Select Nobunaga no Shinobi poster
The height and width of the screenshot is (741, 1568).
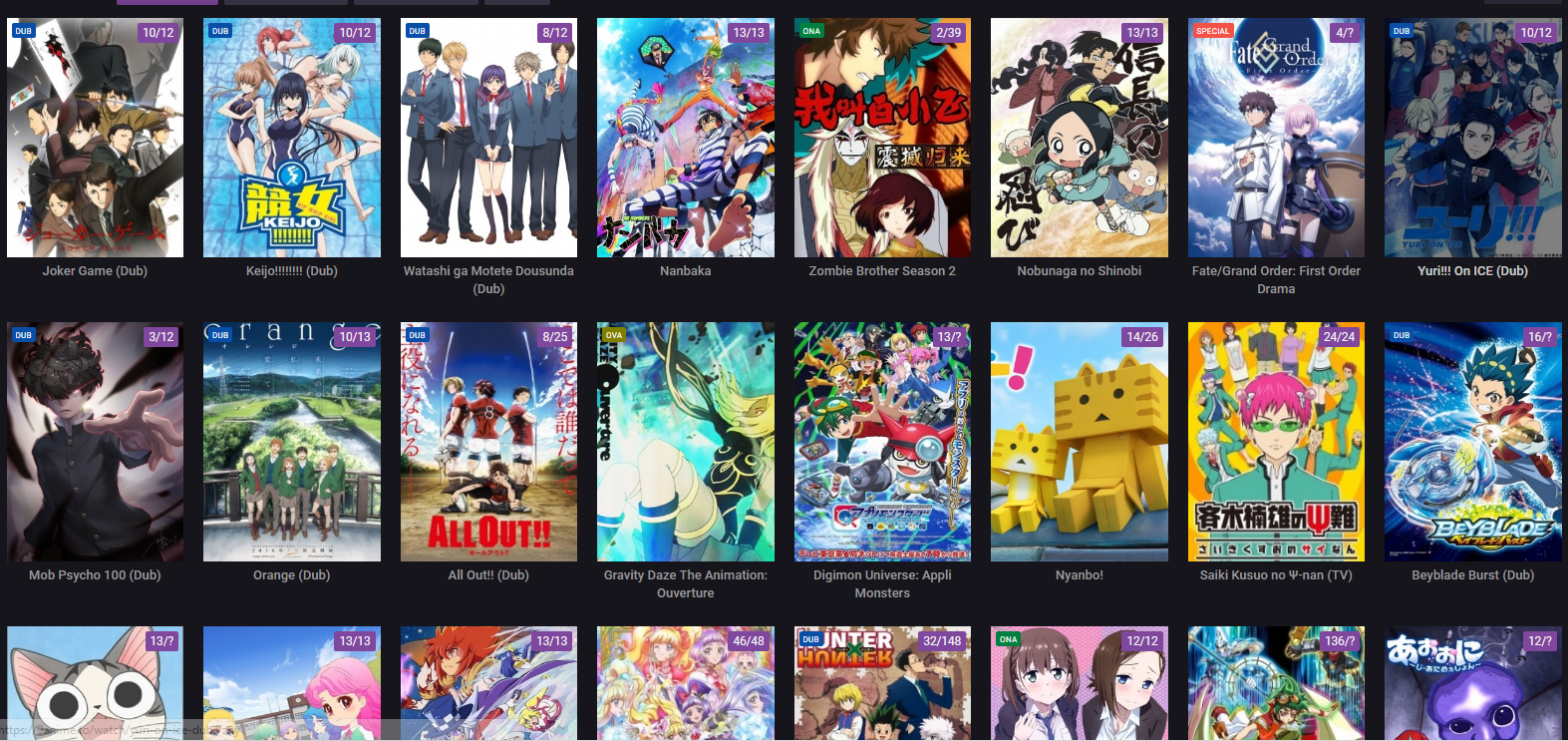1079,138
